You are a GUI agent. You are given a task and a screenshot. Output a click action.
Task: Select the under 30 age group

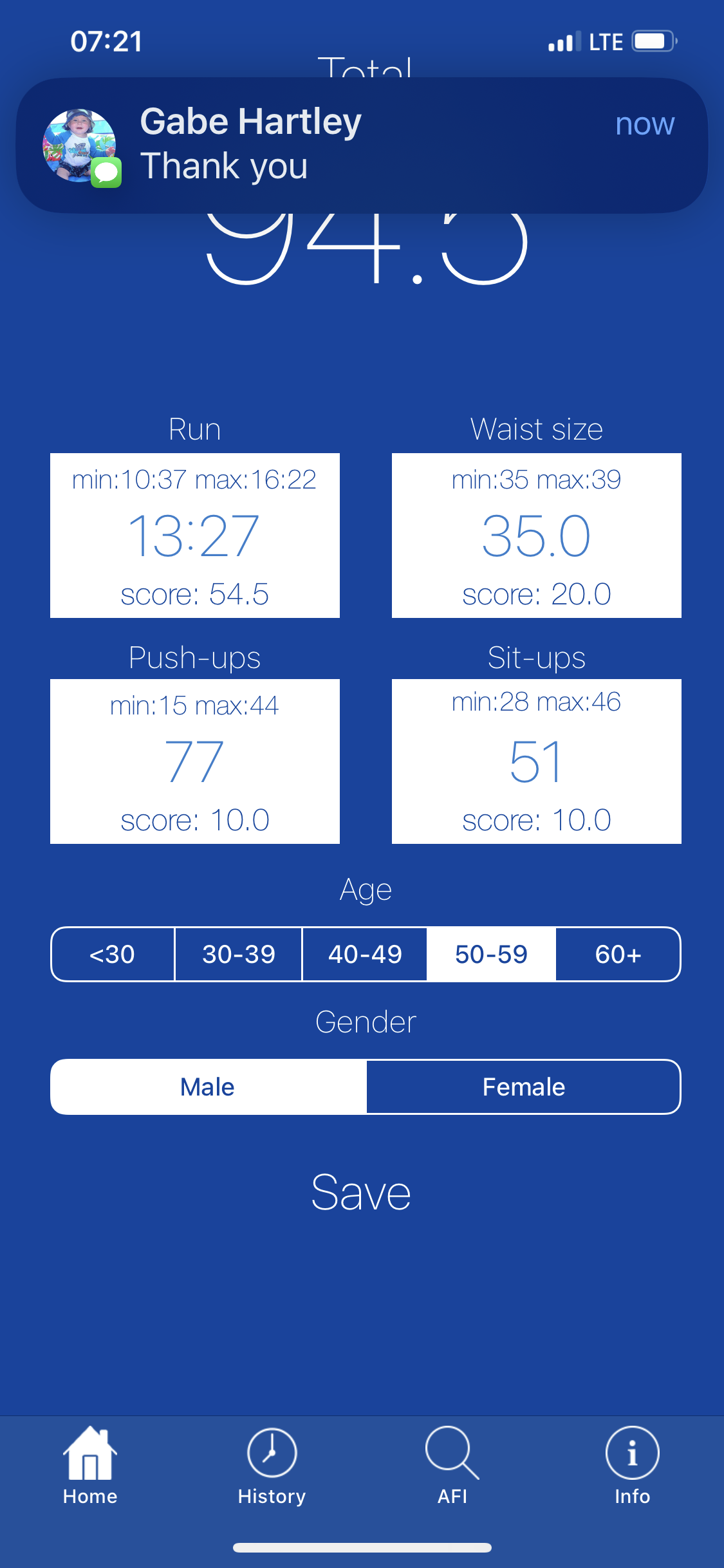point(113,954)
